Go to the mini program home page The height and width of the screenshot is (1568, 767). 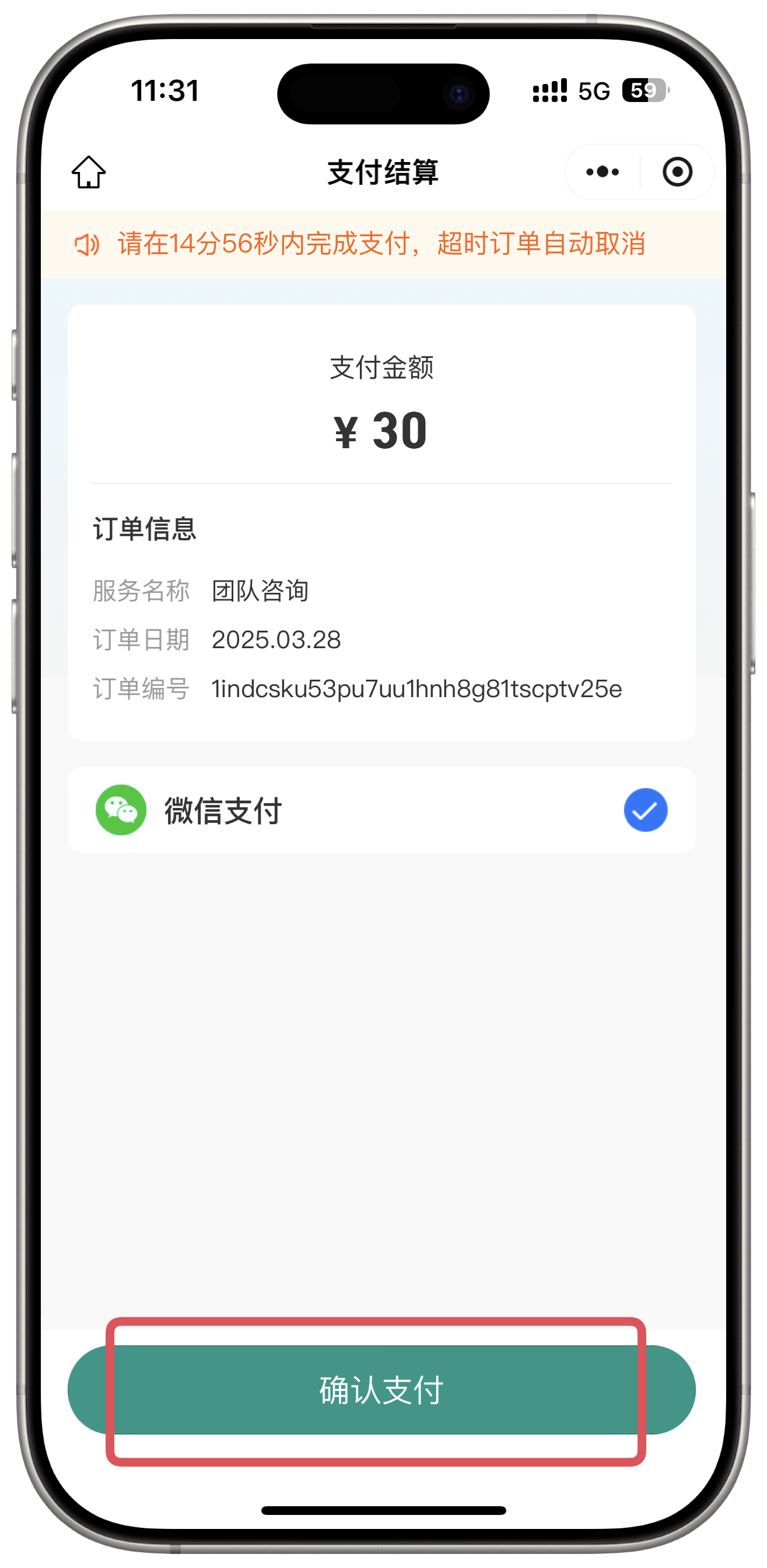(x=89, y=173)
